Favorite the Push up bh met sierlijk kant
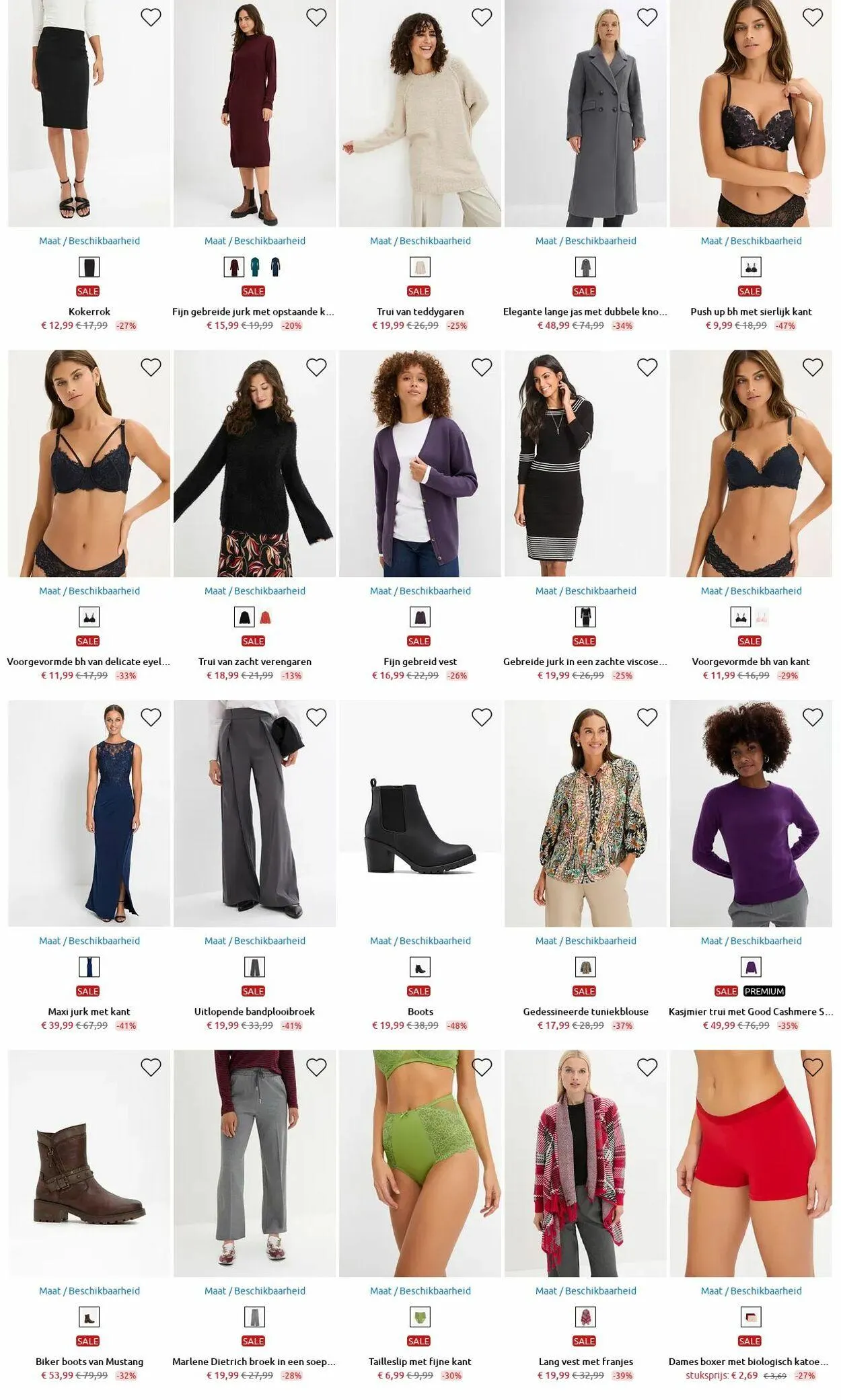The height and width of the screenshot is (1400, 841). click(x=813, y=17)
